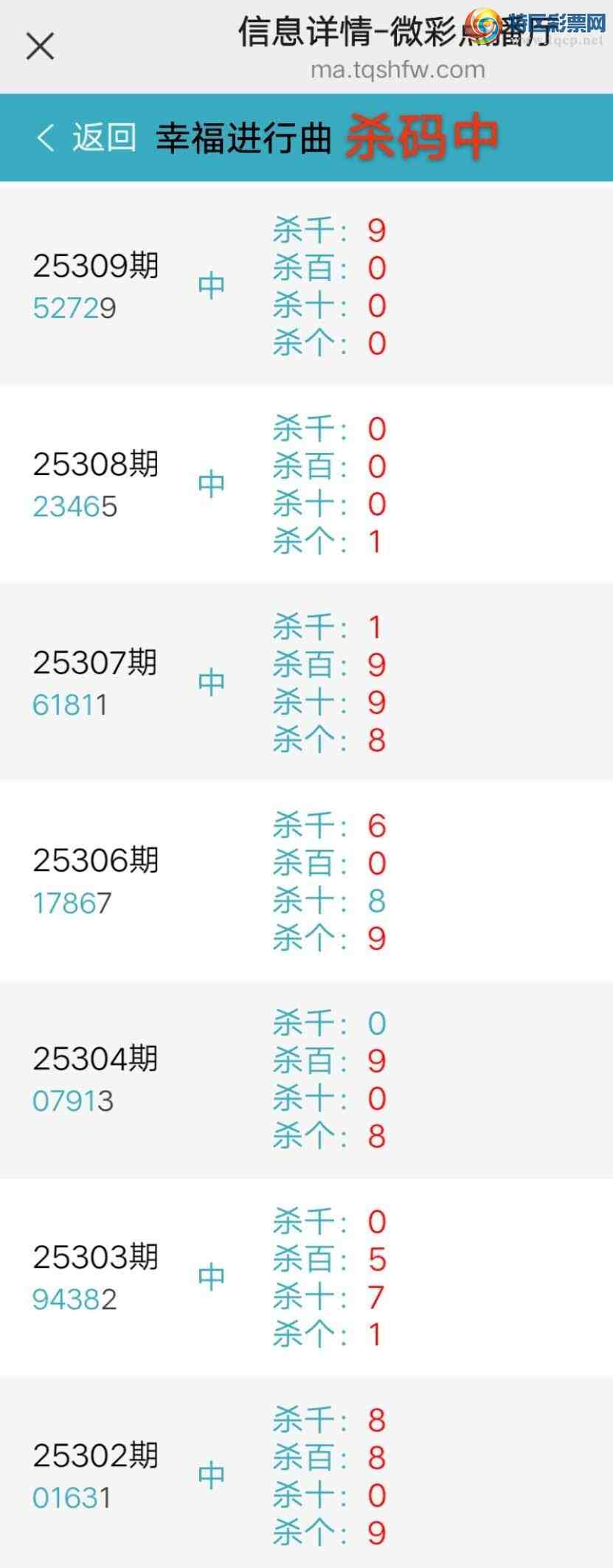The image size is (613, 1568).
Task: Close the web page with the X
Action: (40, 46)
